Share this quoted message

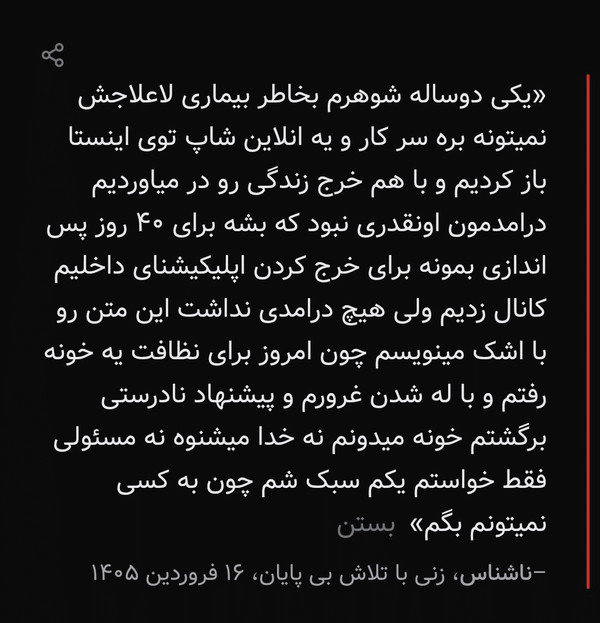53,55
